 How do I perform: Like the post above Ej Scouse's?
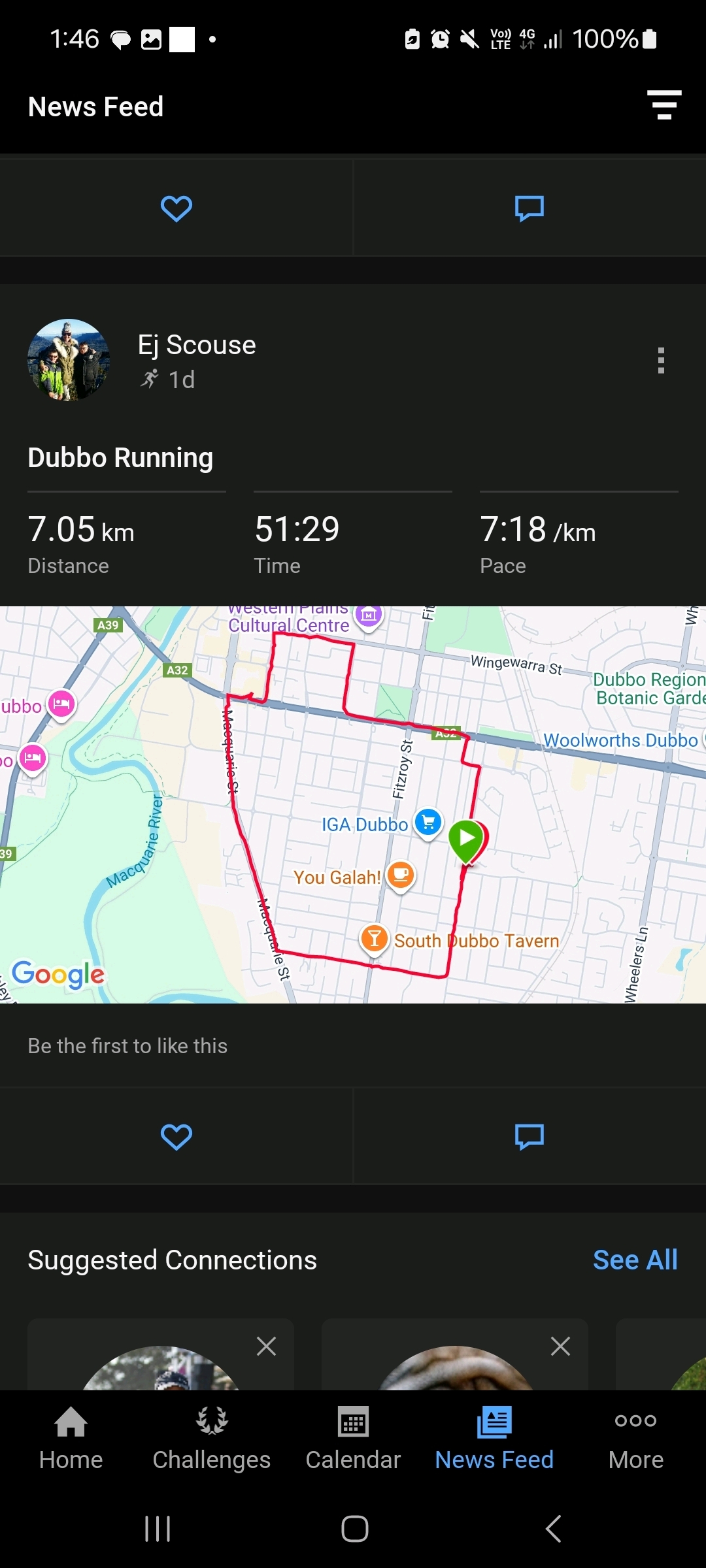(x=176, y=208)
